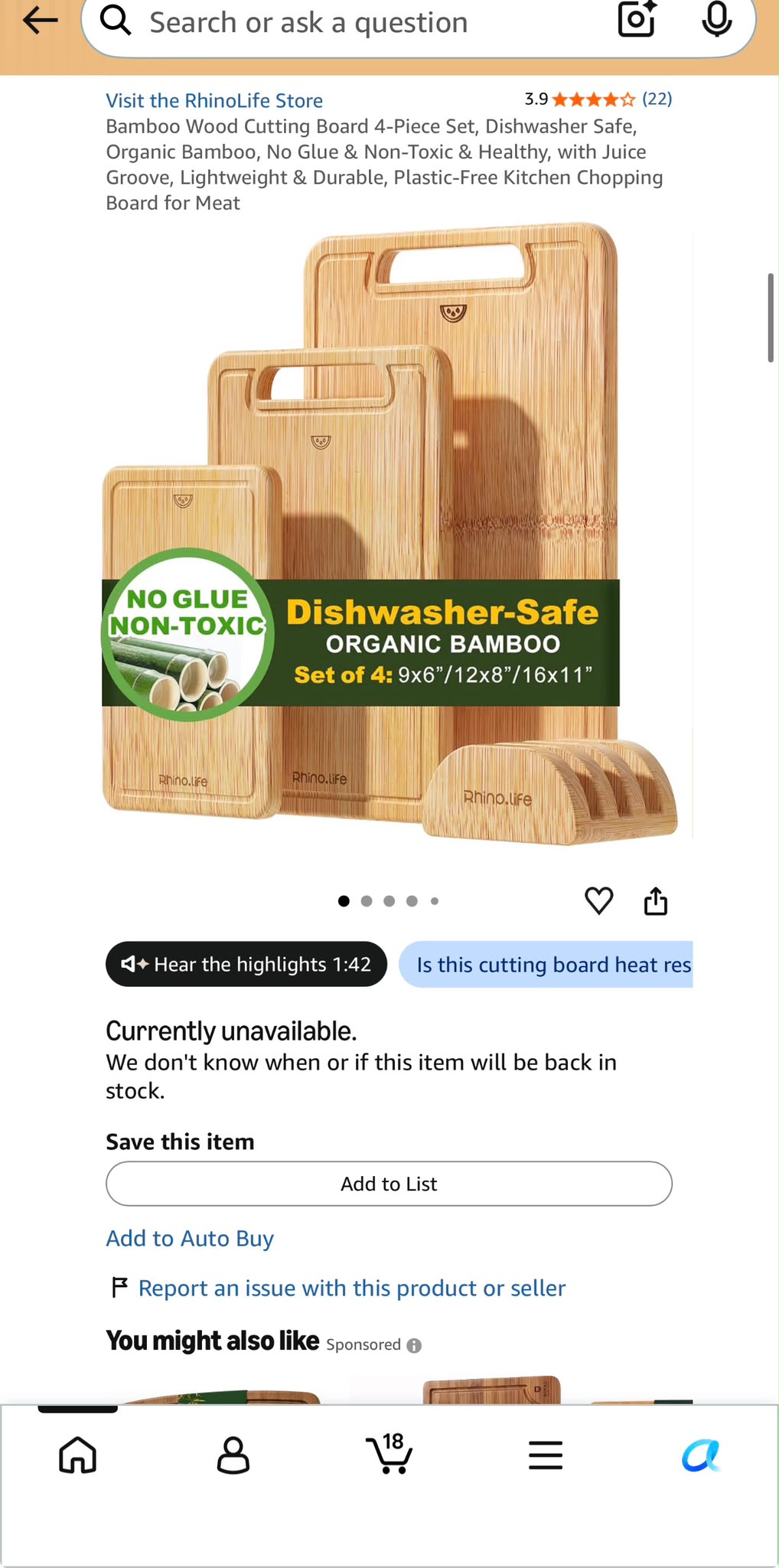The image size is (779, 1568).
Task: Visit the RhinoLife Store
Action: 214,100
